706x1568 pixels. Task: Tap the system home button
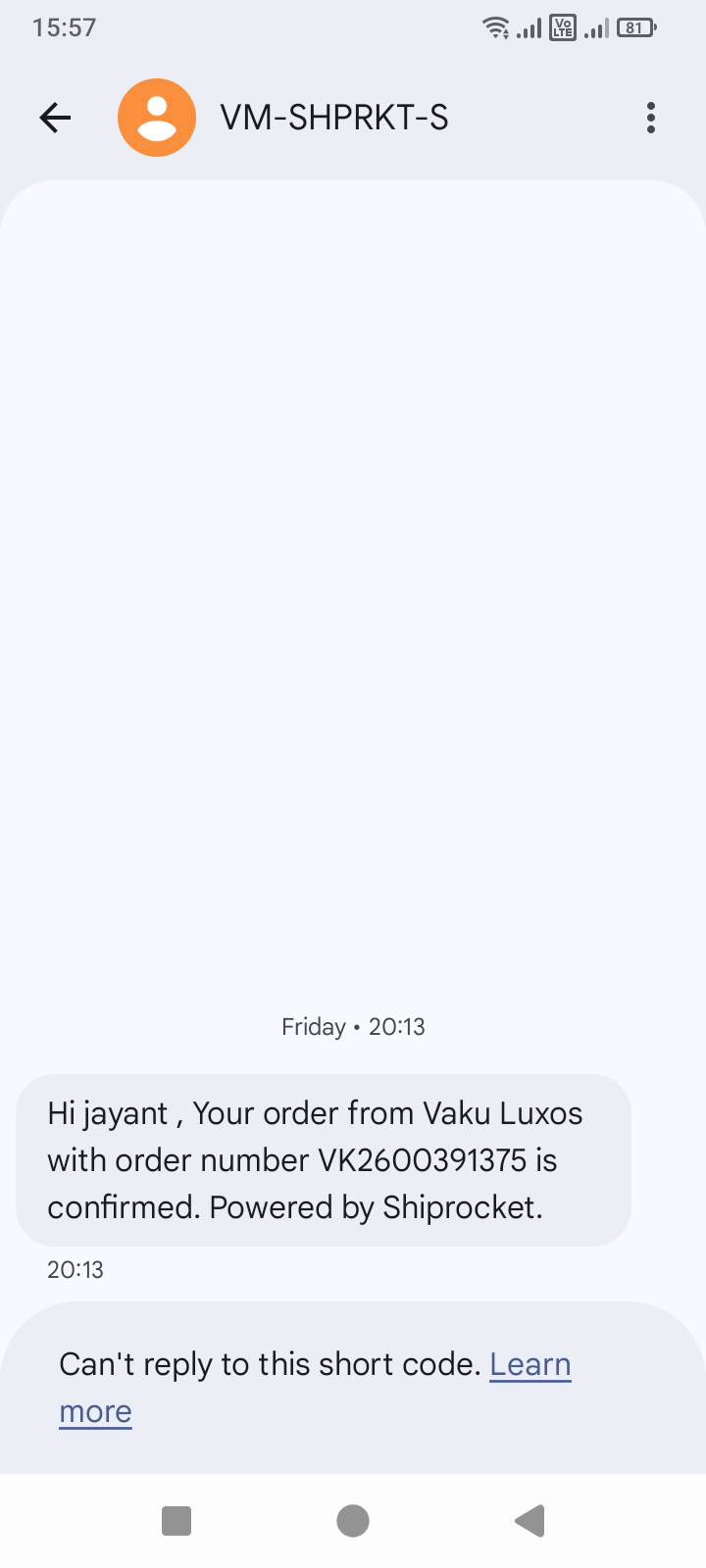coord(353,1521)
